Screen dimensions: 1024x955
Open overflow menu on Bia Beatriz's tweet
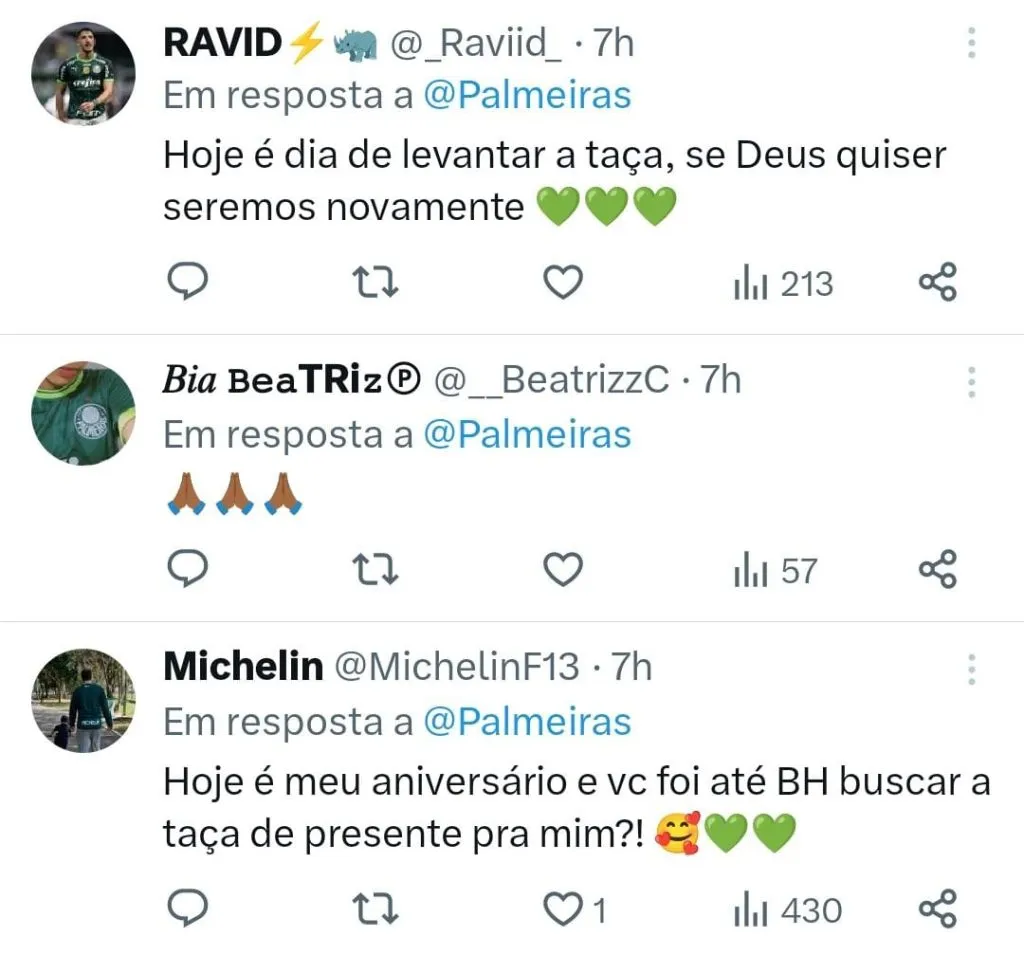click(971, 381)
